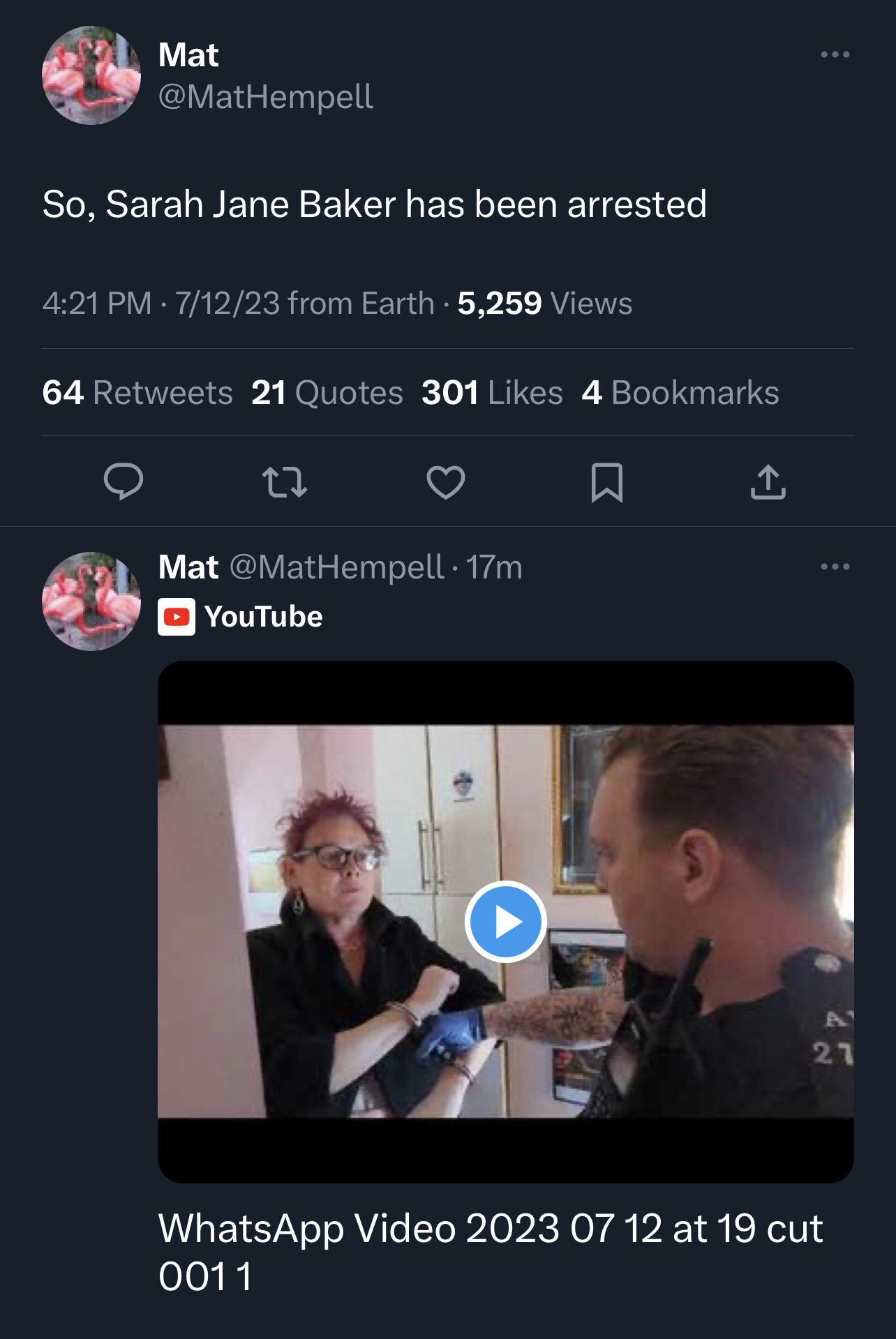
Task: Open overflow menu on the main tweet
Action: point(835,54)
